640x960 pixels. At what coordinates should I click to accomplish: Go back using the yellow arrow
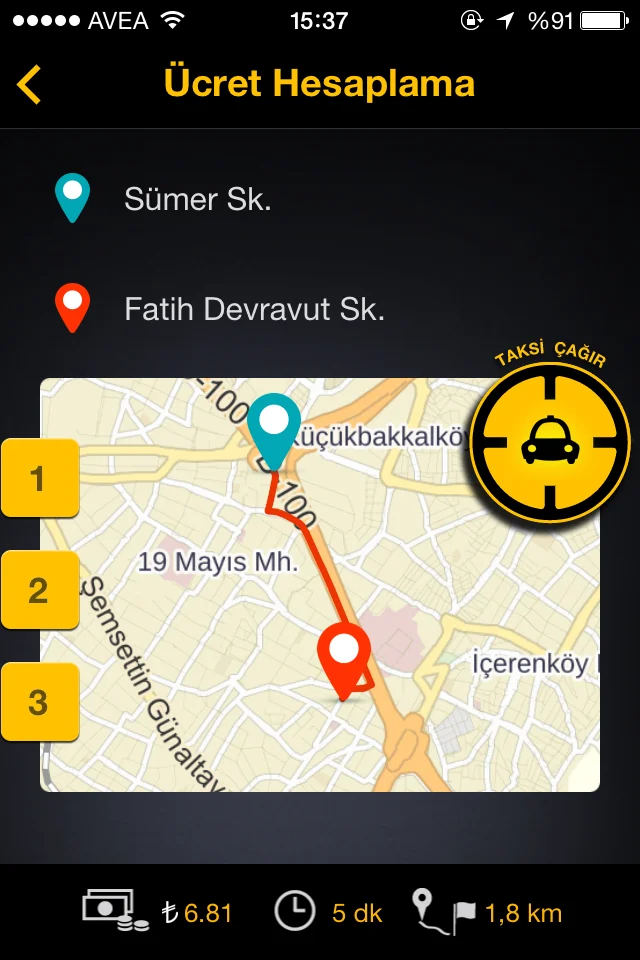click(30, 84)
